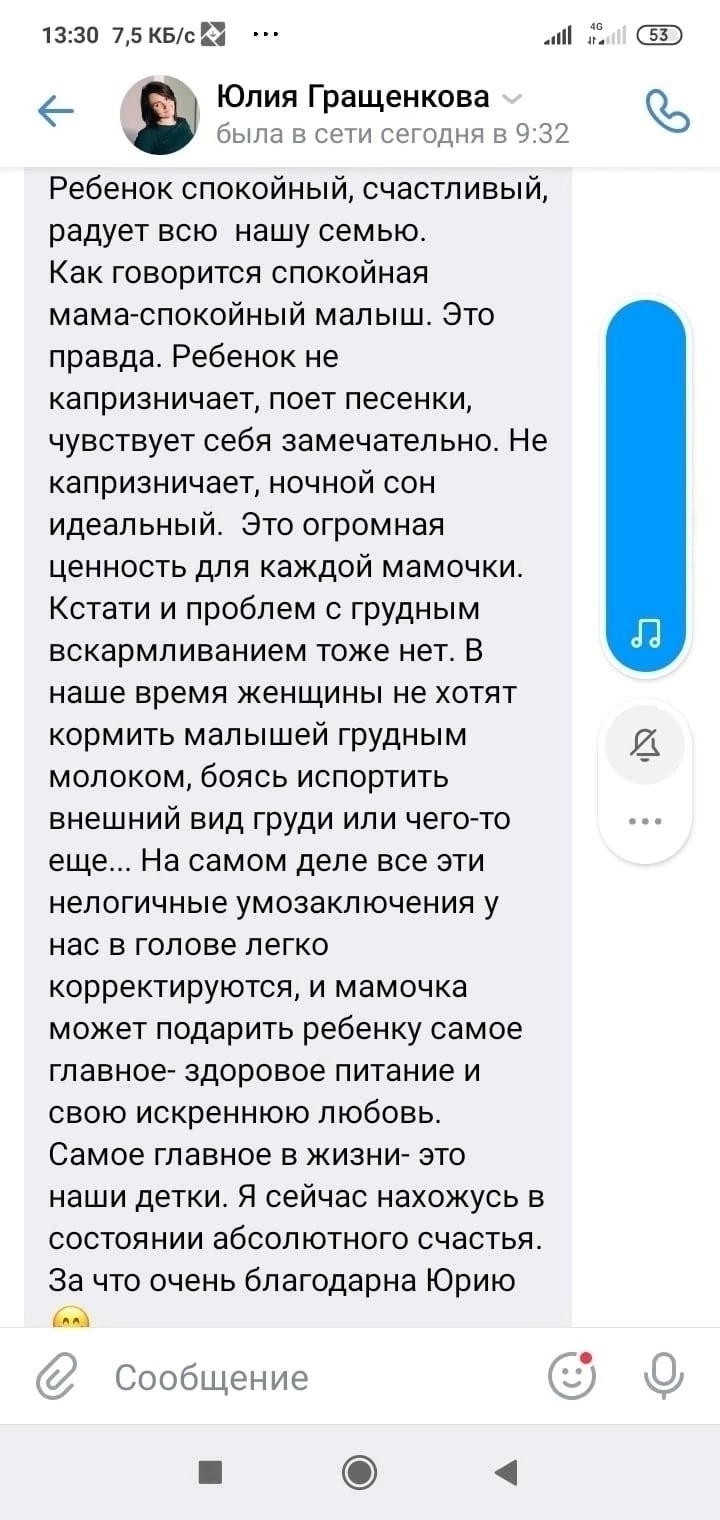Mute notifications with the crossed bell
Image resolution: width=720 pixels, height=1520 pixels.
tap(646, 743)
